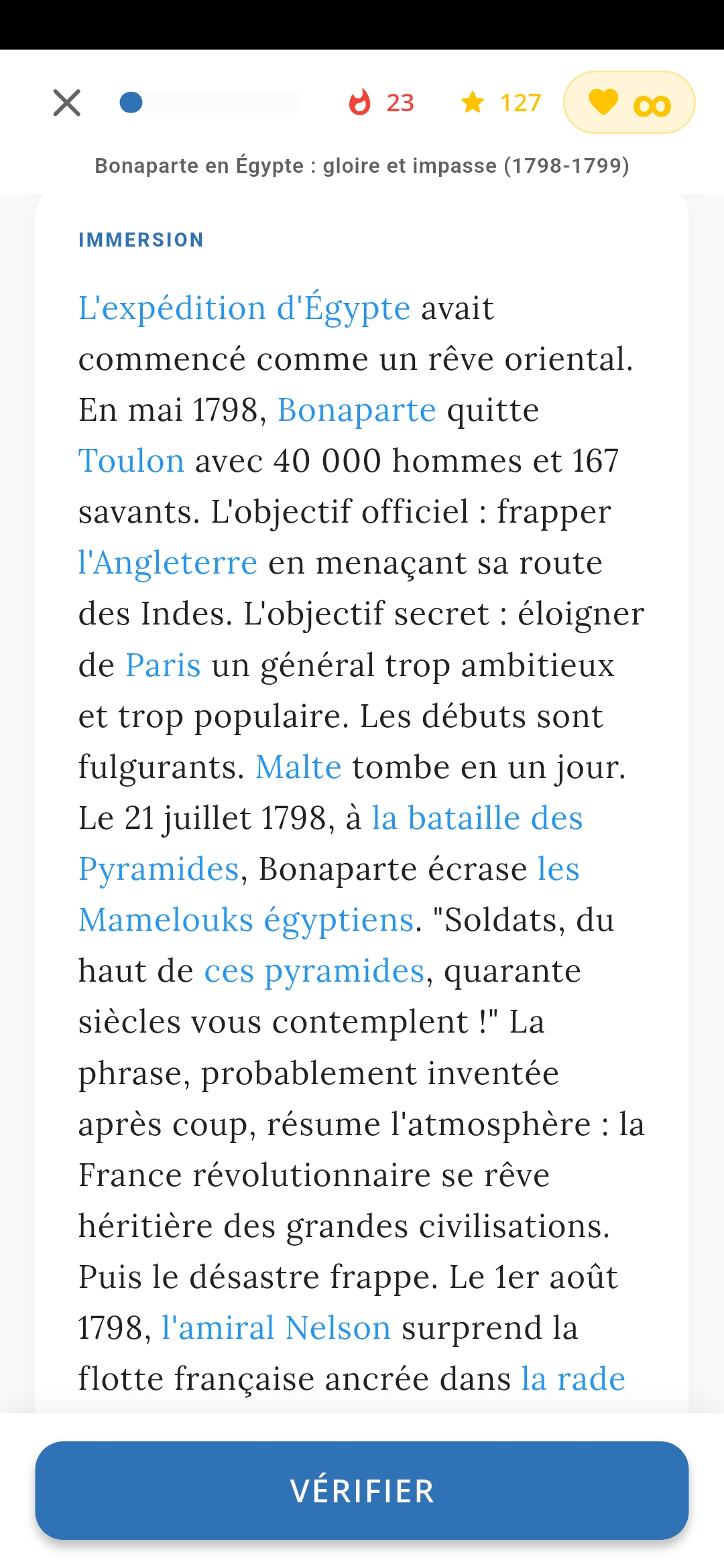Select the IMMERSION section label
The image size is (724, 1568).
[x=141, y=239]
